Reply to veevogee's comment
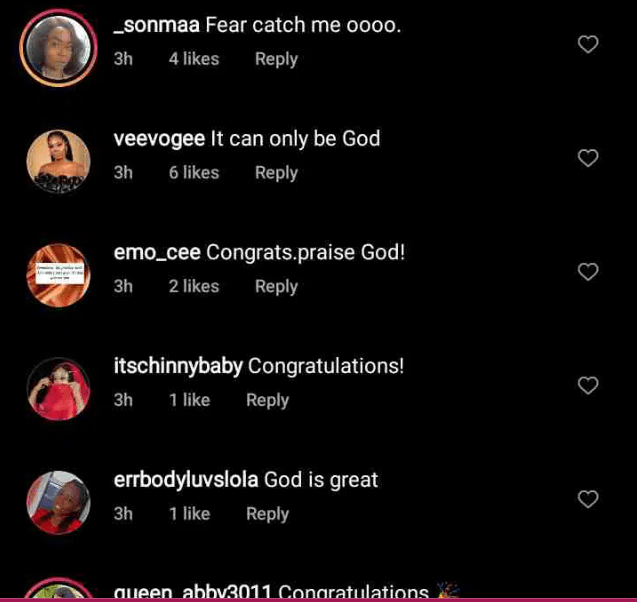Image resolution: width=637 pixels, height=602 pixels. (276, 173)
